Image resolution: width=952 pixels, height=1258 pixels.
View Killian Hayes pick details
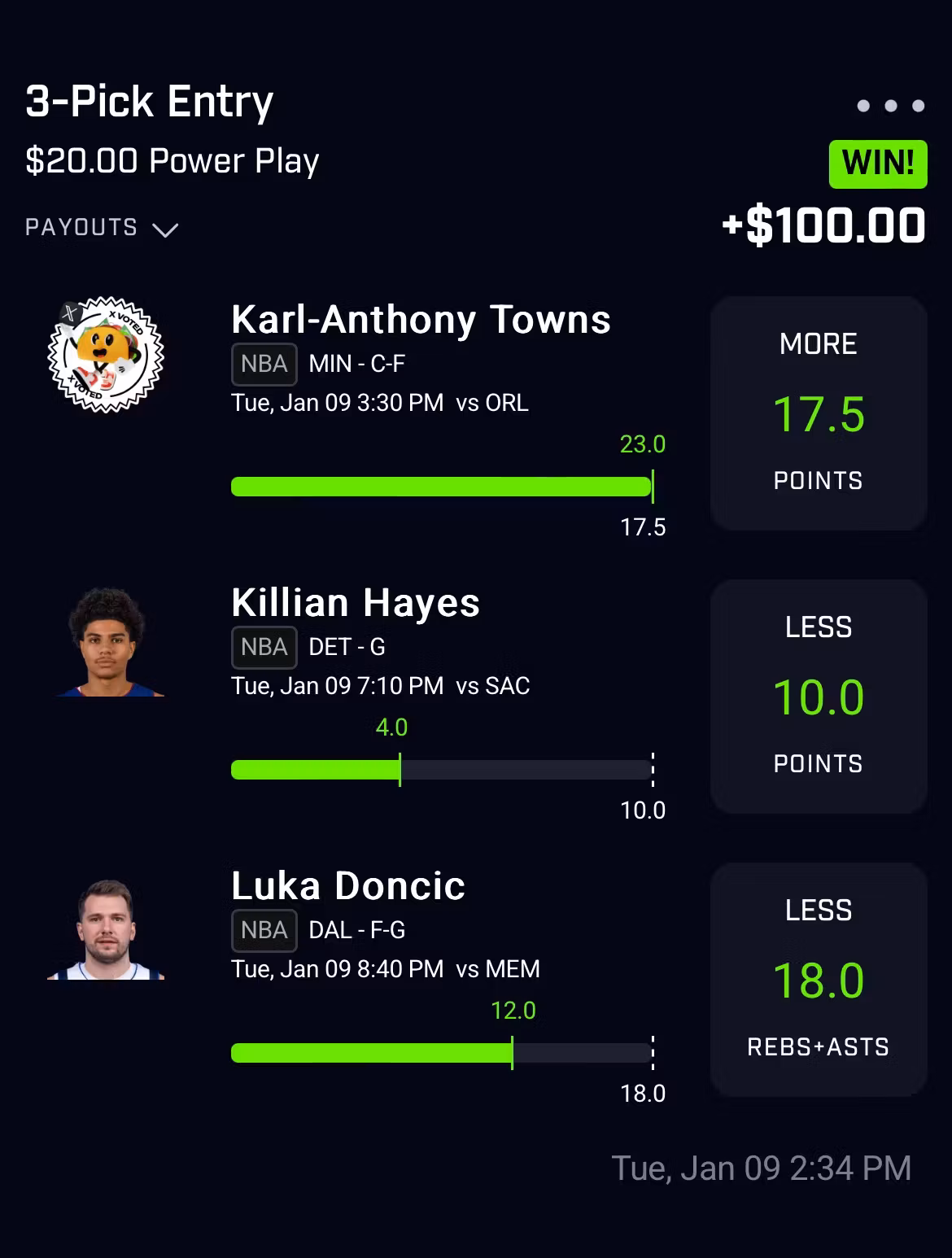pos(356,603)
